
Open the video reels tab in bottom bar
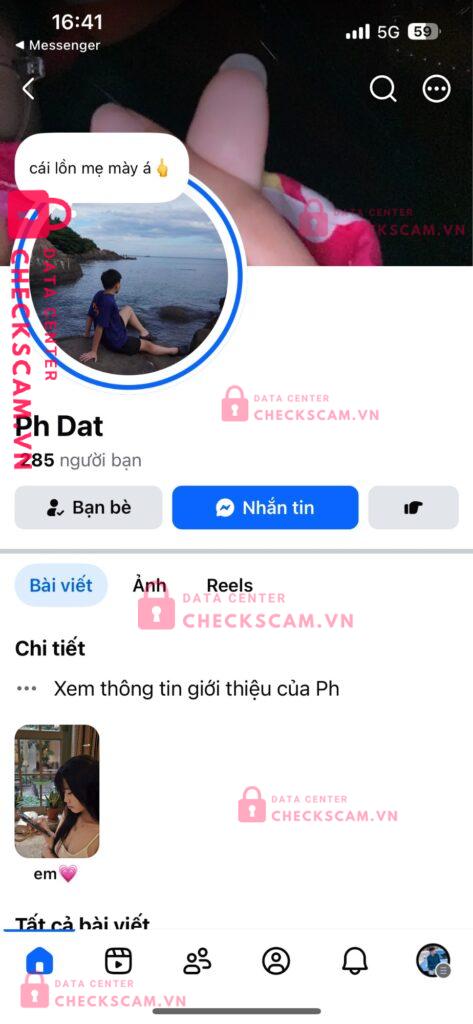118,961
